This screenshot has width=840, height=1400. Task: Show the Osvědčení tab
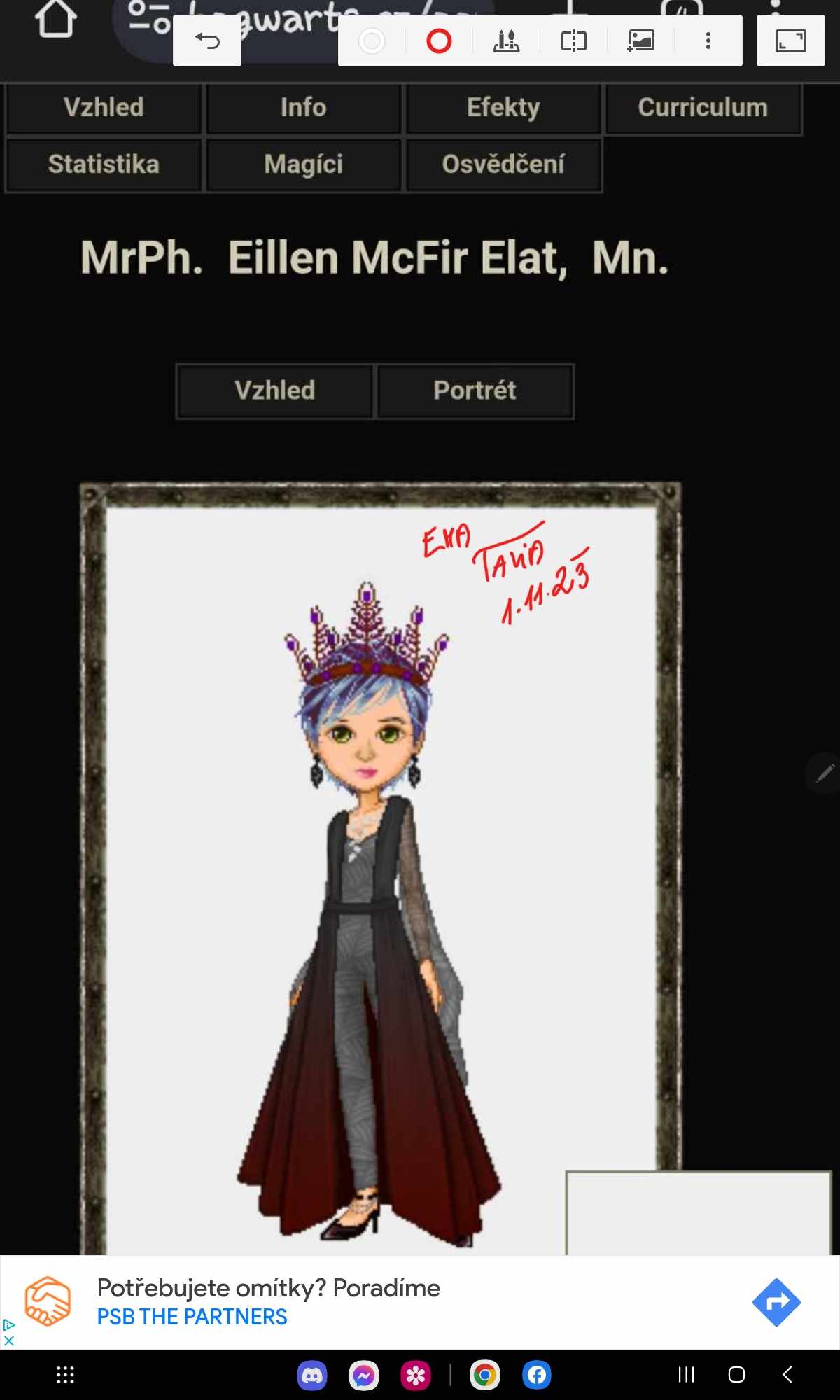point(503,164)
